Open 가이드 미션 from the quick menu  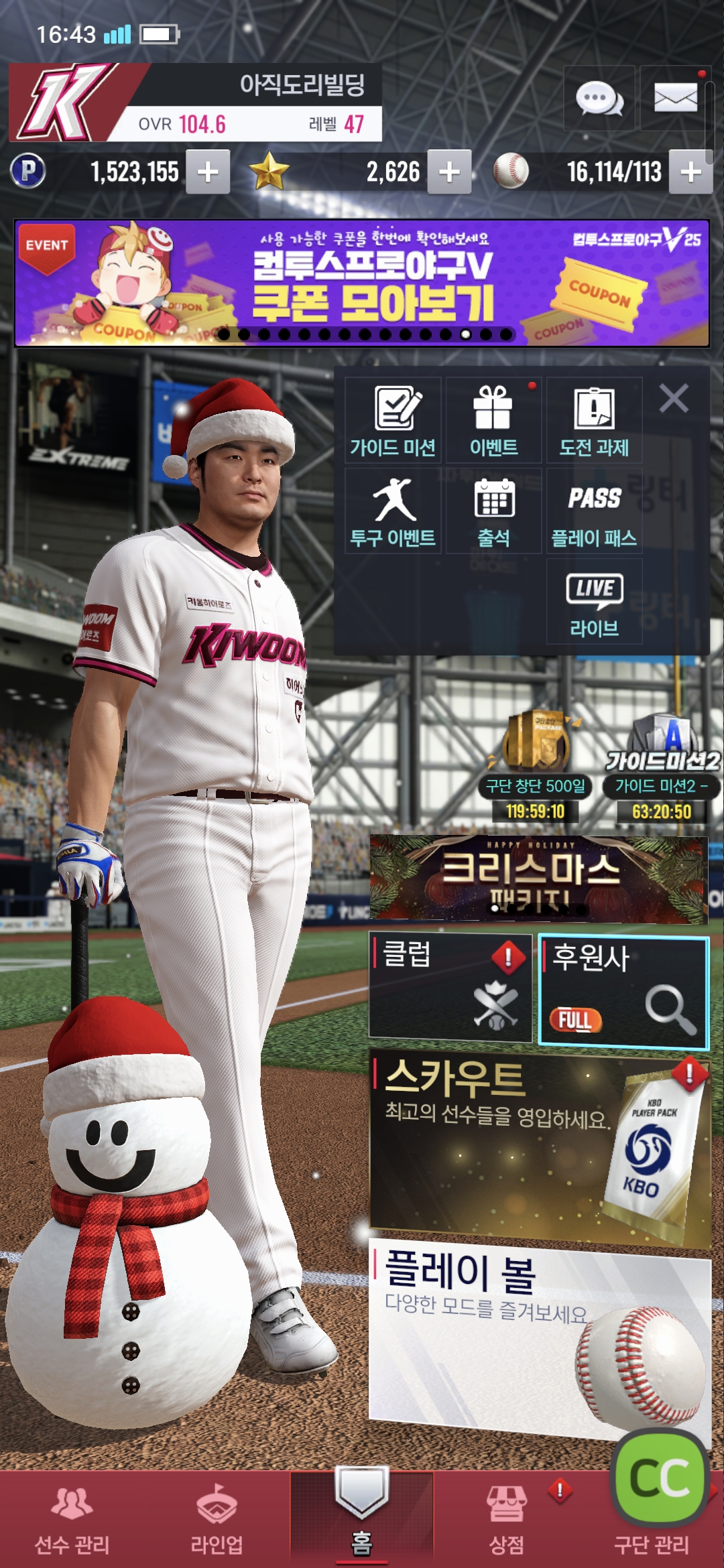coord(393,420)
